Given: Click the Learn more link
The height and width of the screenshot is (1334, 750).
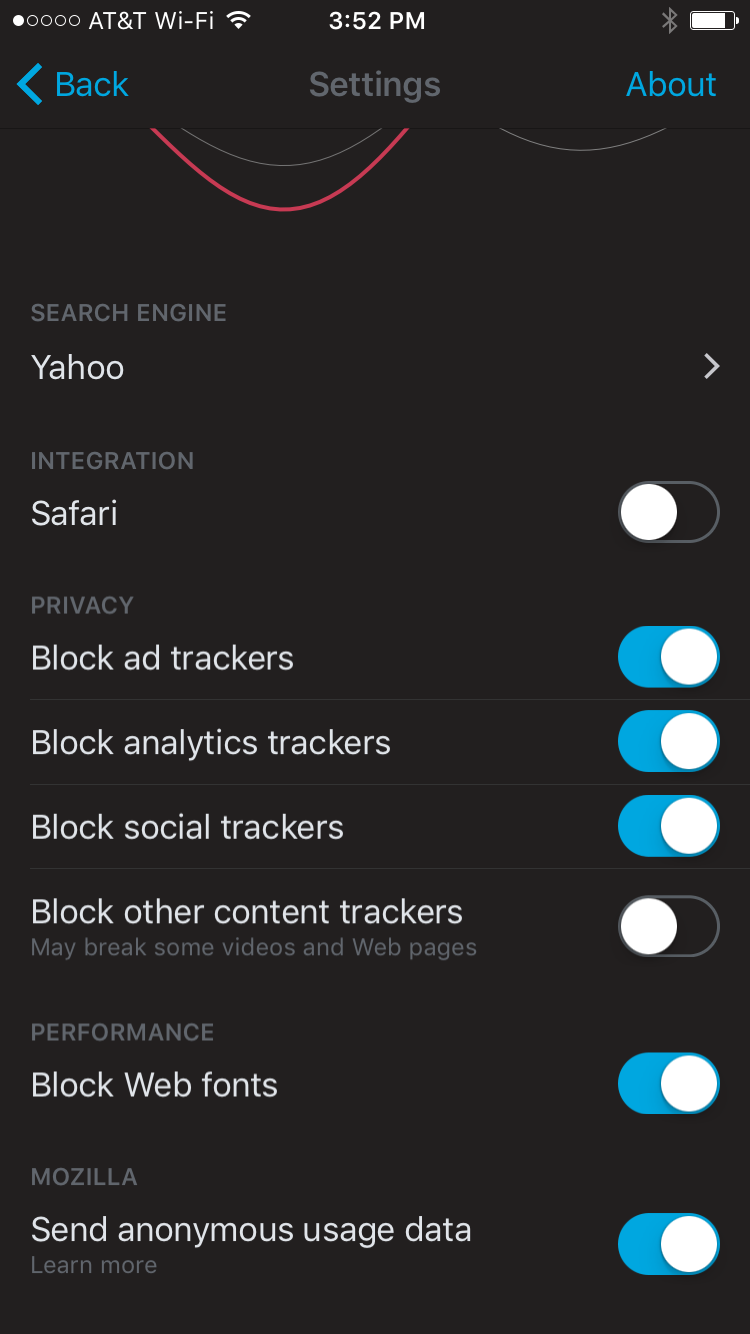Looking at the screenshot, I should point(93,1265).
